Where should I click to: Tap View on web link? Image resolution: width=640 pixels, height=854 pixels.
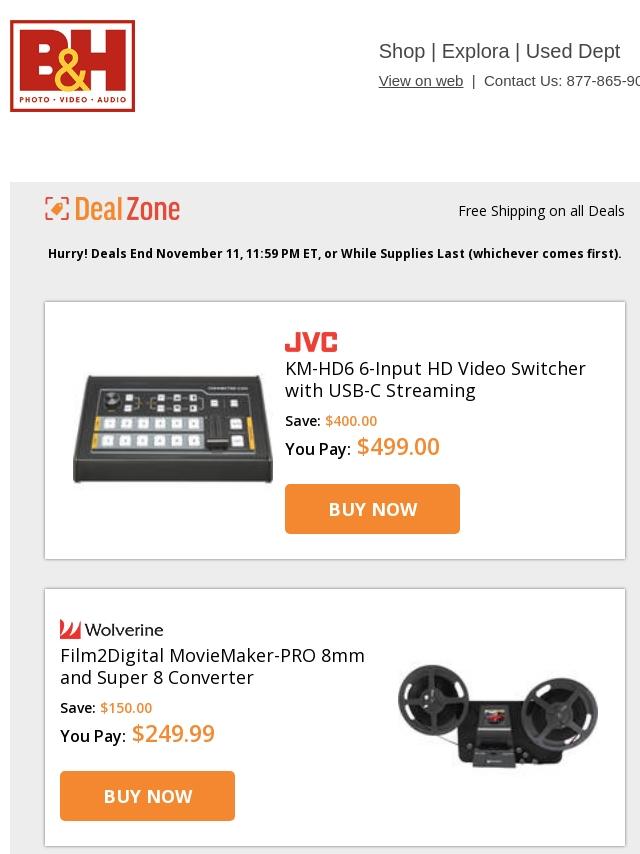pos(420,81)
